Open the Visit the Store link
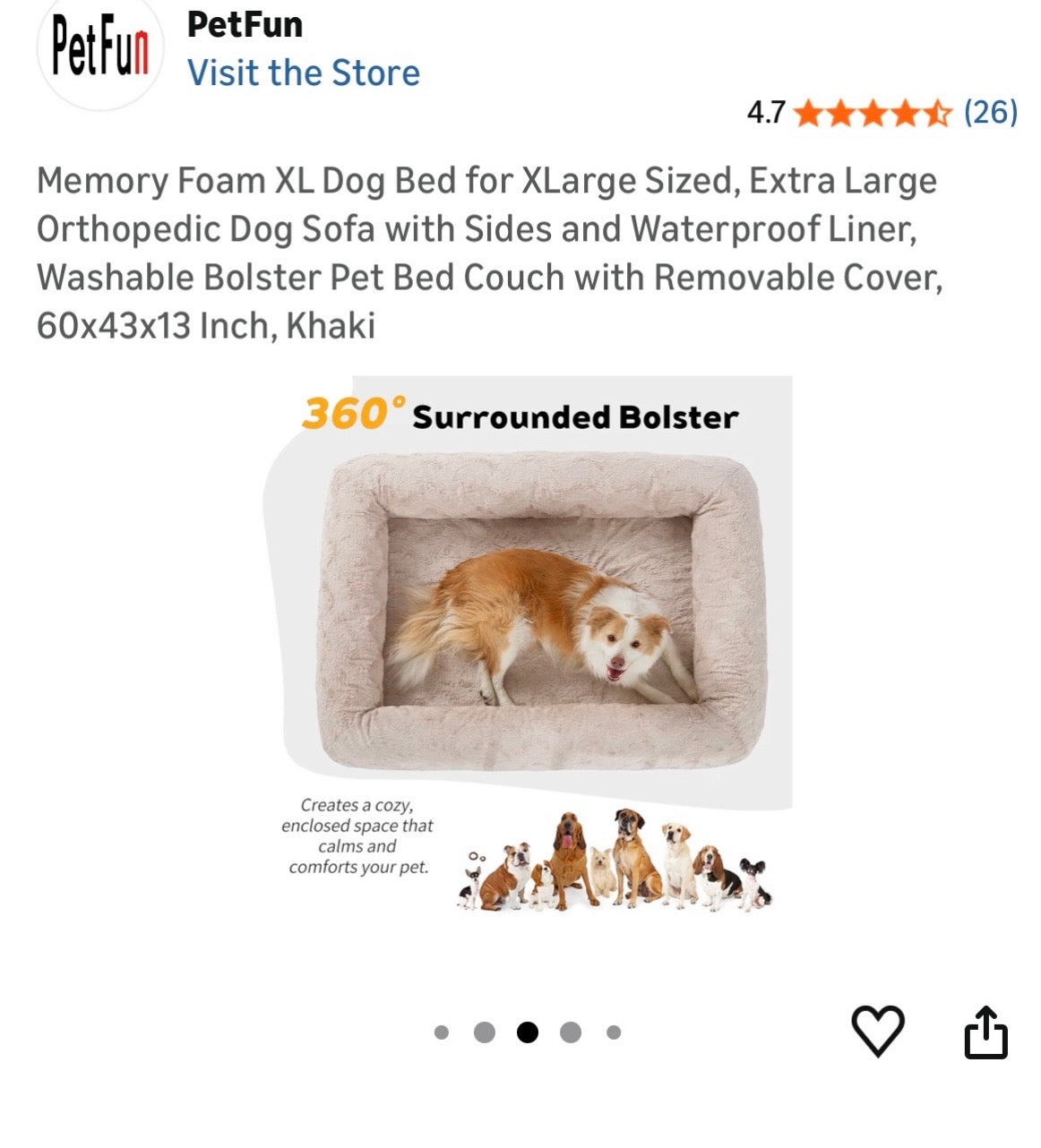This screenshot has height=1148, width=1041. click(x=303, y=73)
